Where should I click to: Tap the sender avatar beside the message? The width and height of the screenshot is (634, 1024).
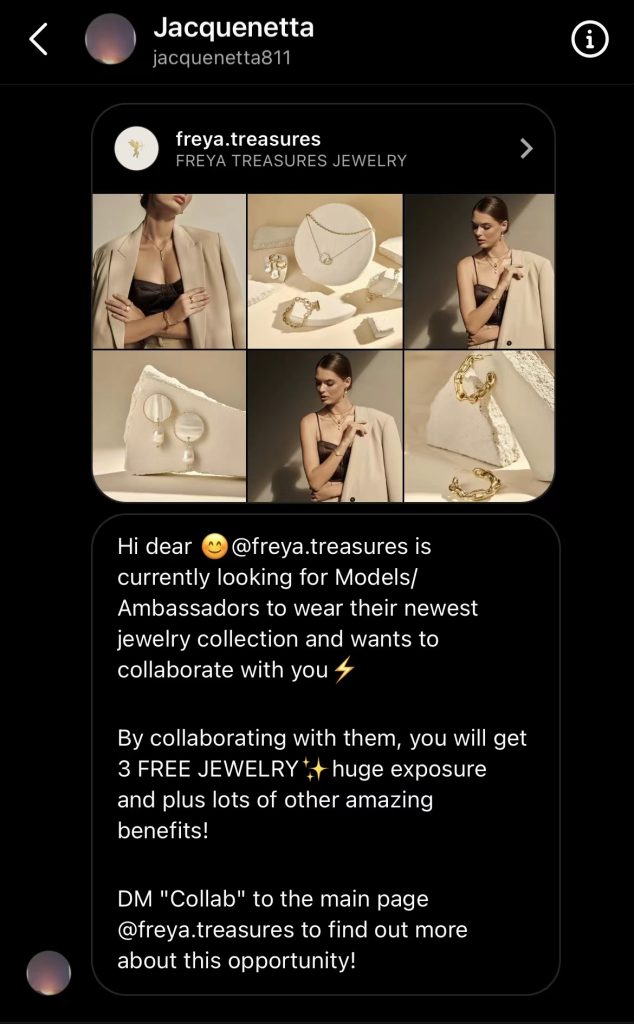[48, 972]
